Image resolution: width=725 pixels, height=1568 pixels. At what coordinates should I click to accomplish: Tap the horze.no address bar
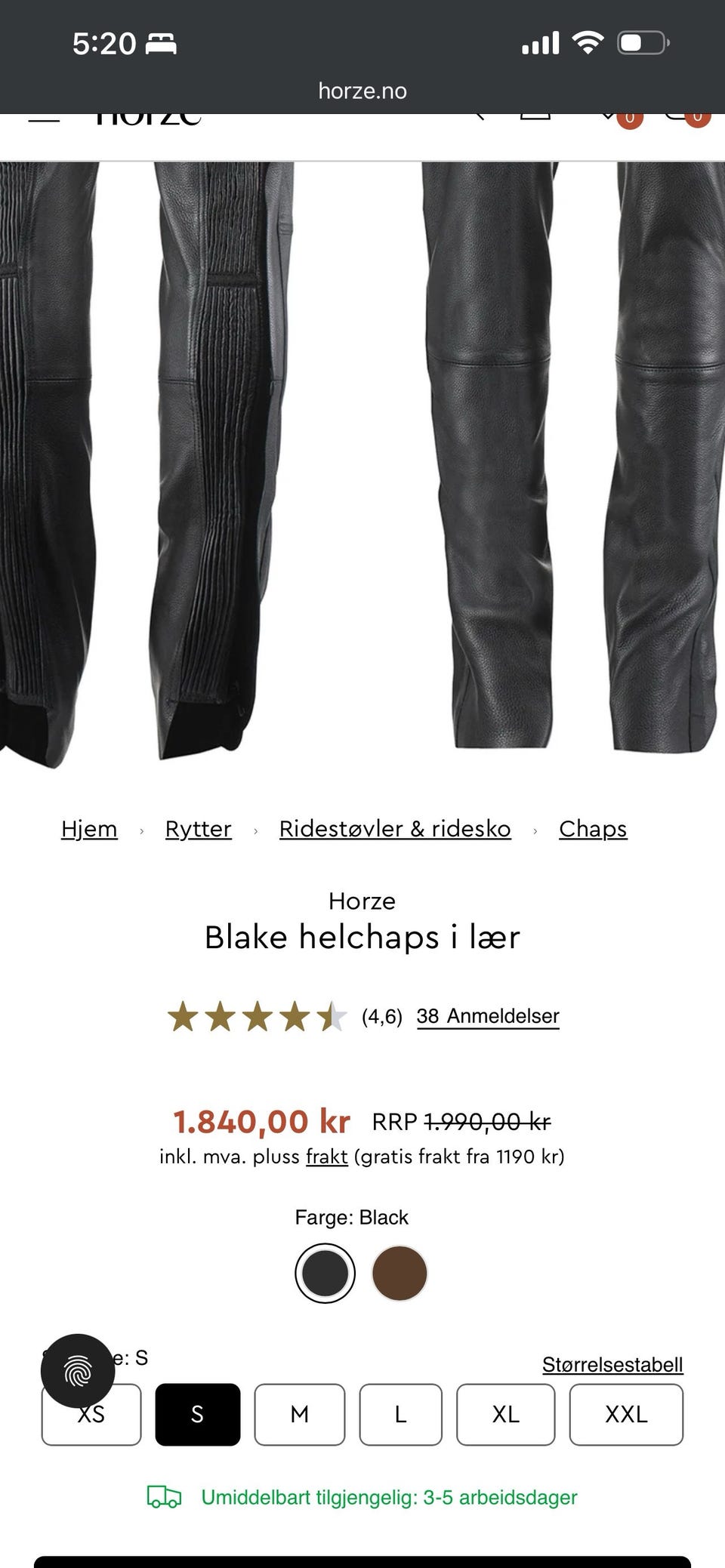coord(362,91)
